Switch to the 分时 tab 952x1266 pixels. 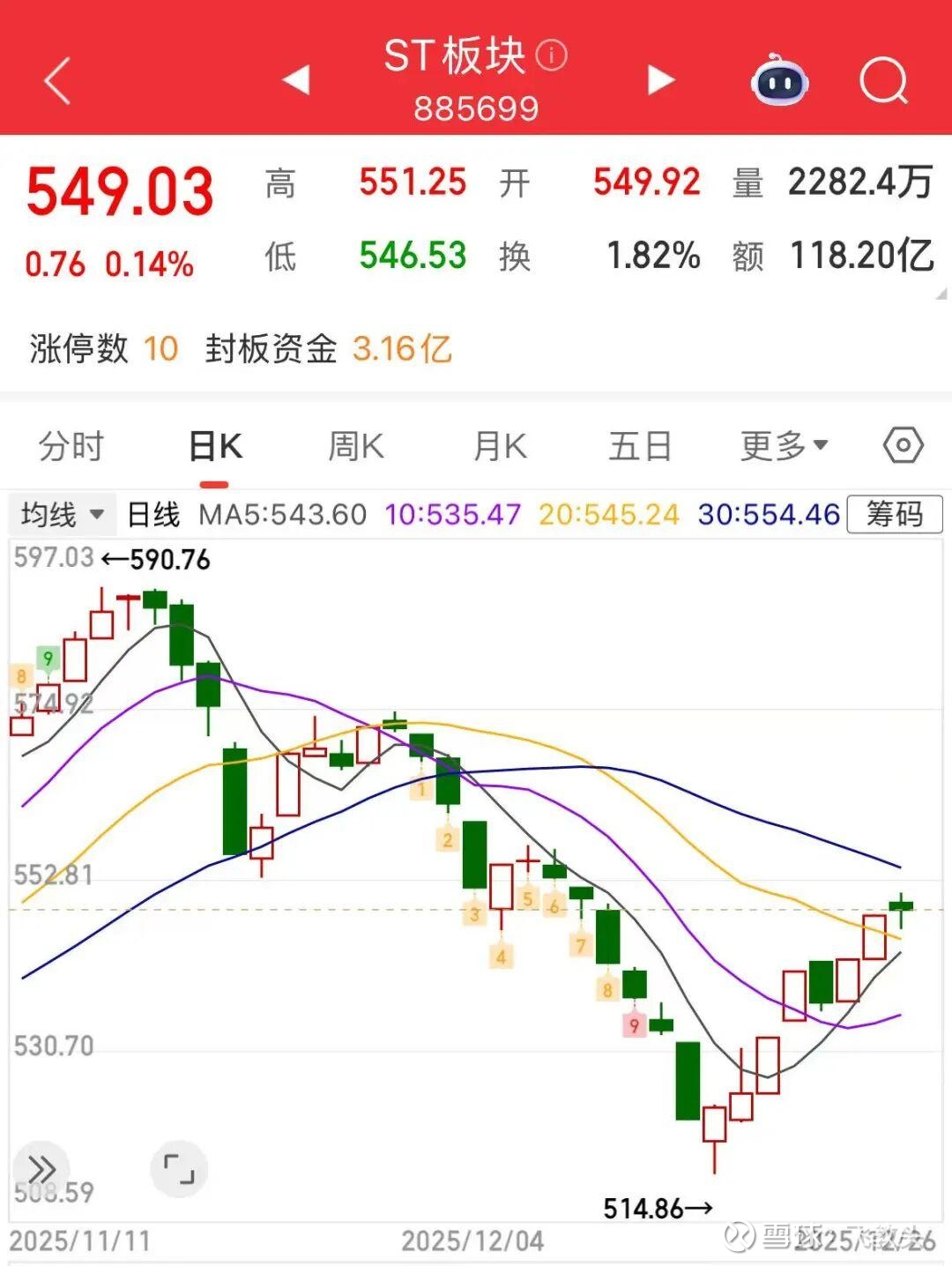(x=71, y=446)
